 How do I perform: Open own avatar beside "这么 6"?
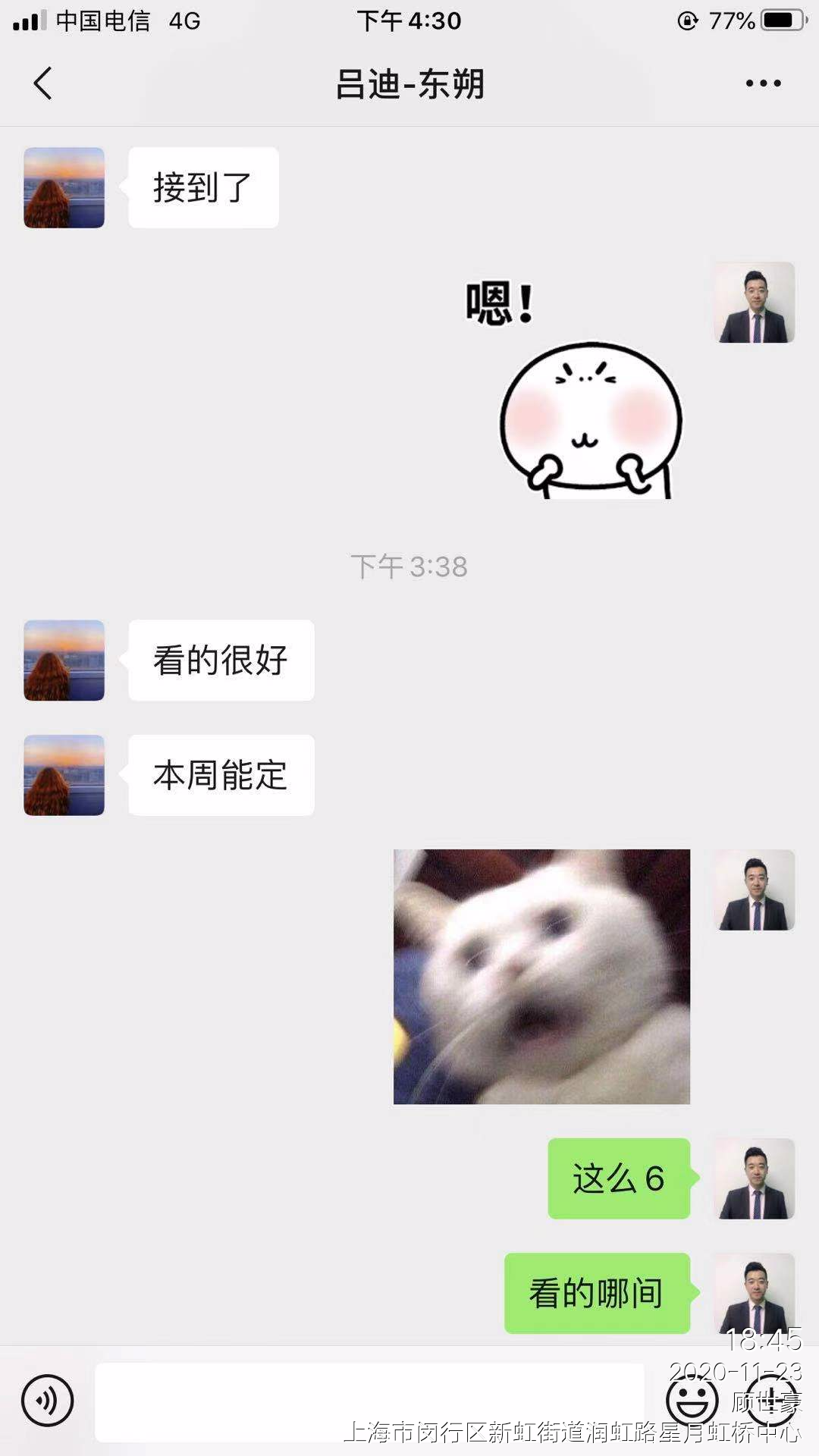754,1178
